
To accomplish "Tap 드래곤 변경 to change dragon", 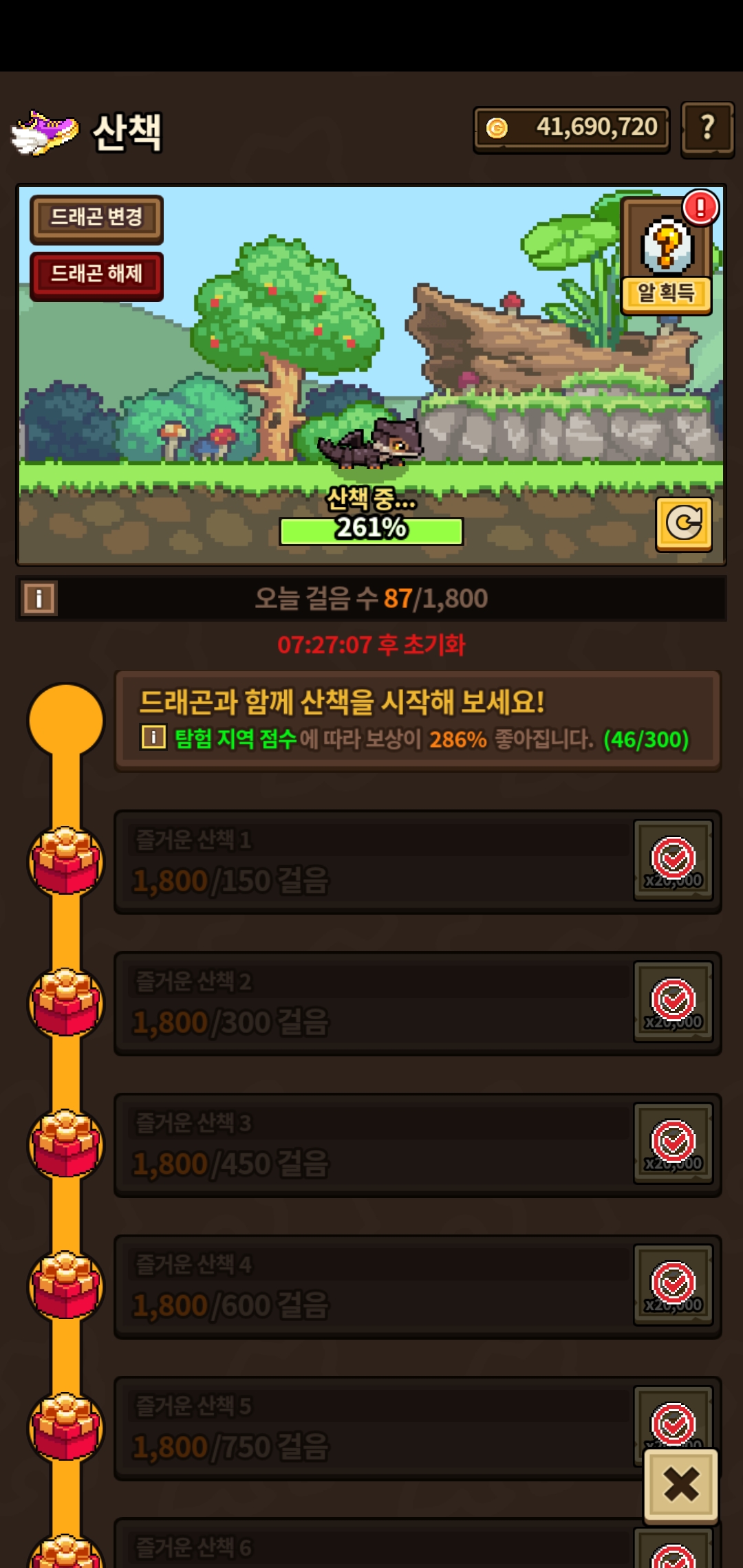I will (96, 219).
